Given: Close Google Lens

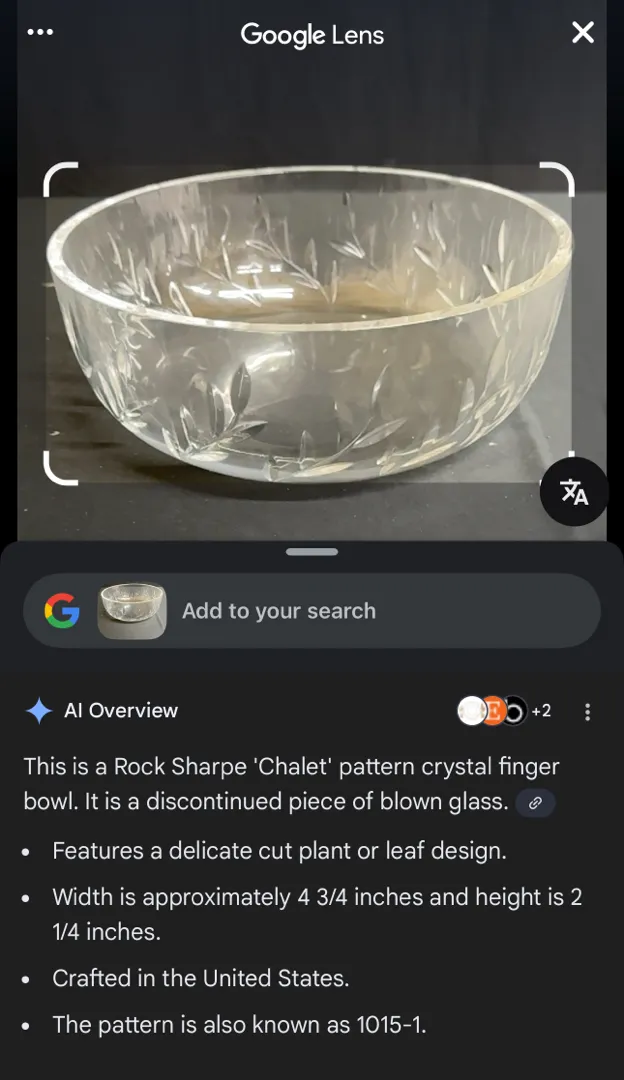Looking at the screenshot, I should point(582,33).
